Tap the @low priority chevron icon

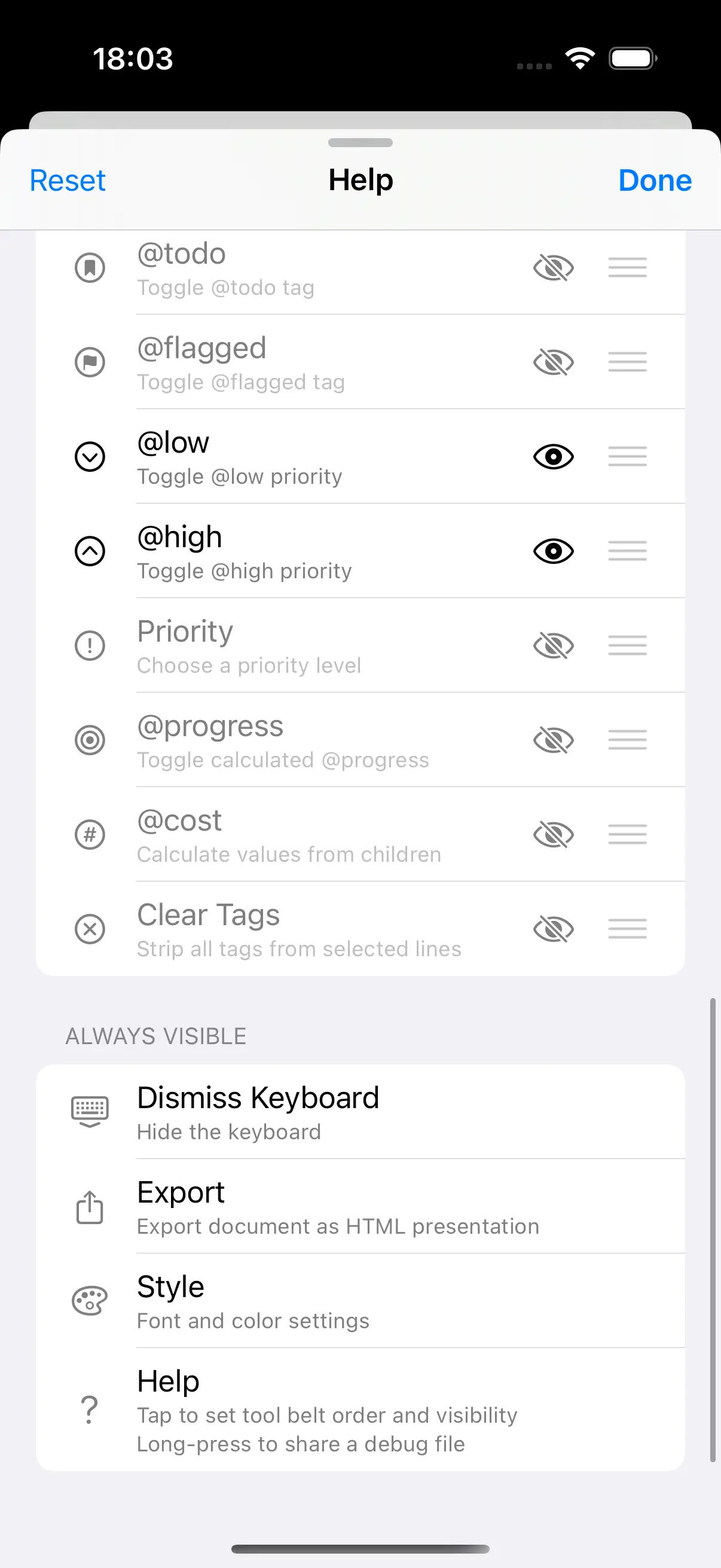[x=90, y=456]
